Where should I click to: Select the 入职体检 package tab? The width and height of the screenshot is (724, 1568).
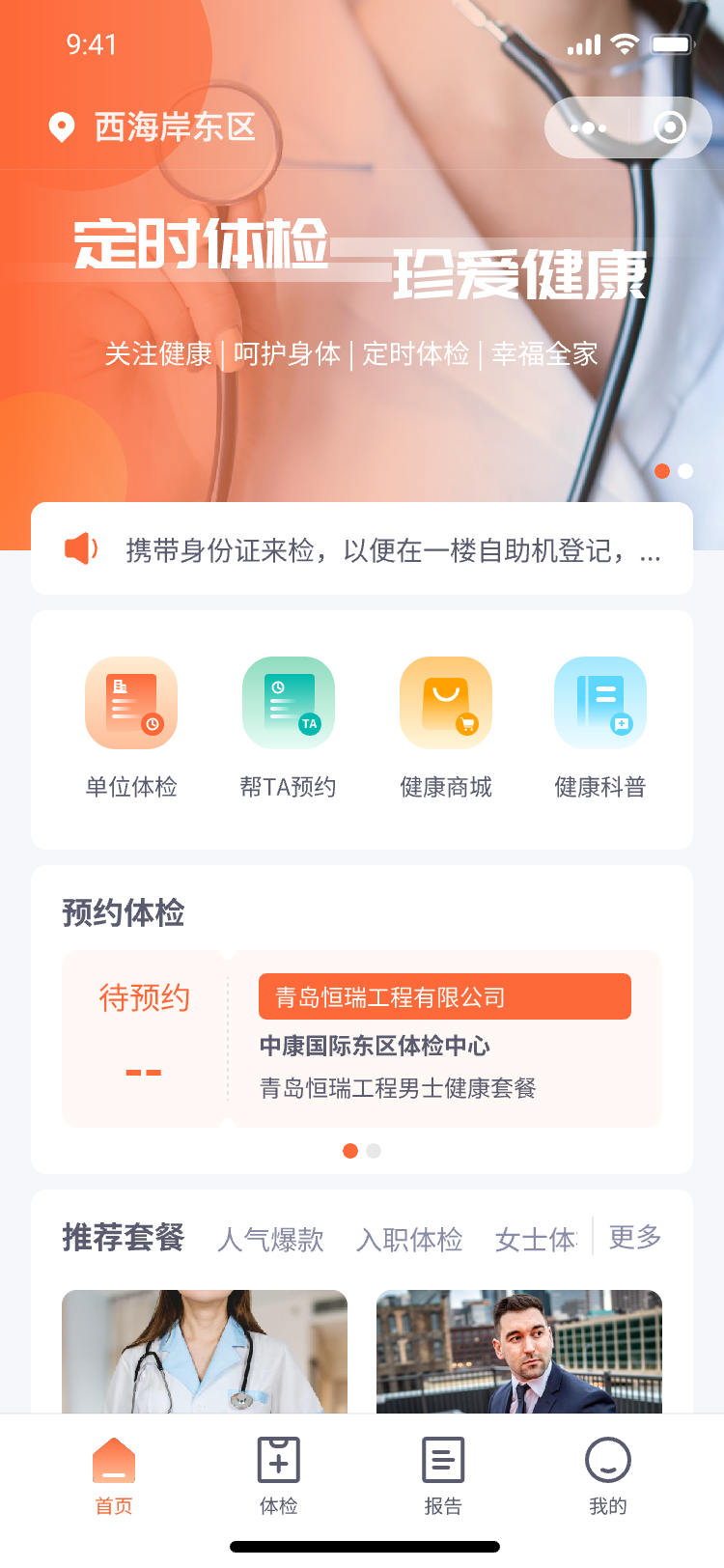[x=409, y=1239]
